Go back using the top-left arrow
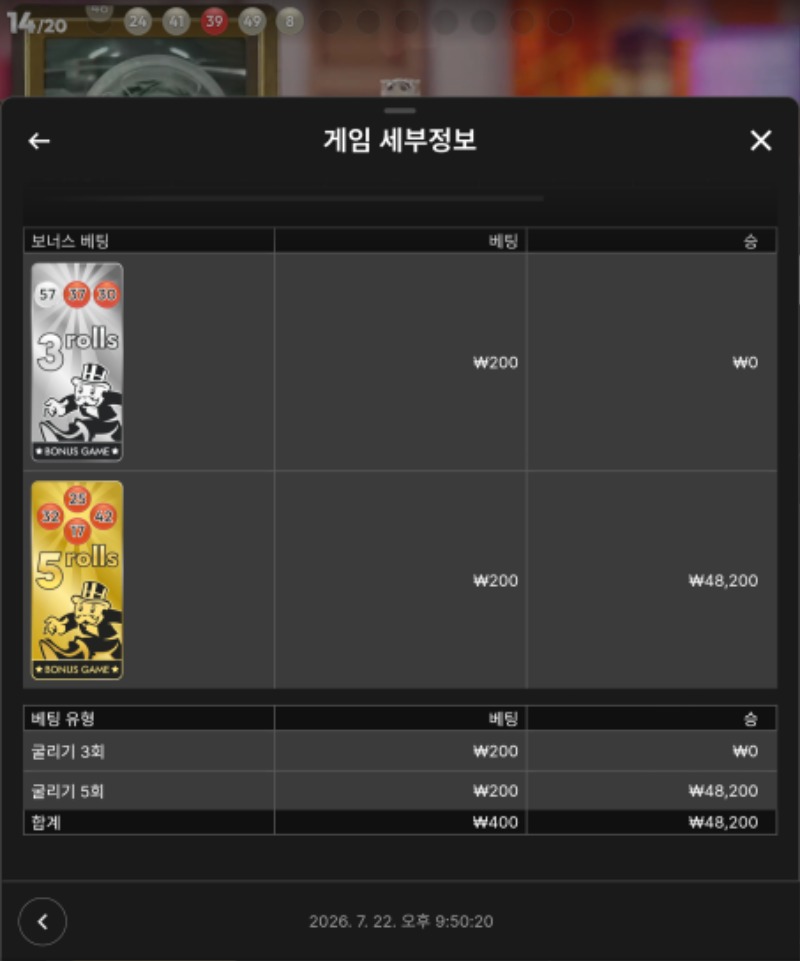 pos(39,141)
